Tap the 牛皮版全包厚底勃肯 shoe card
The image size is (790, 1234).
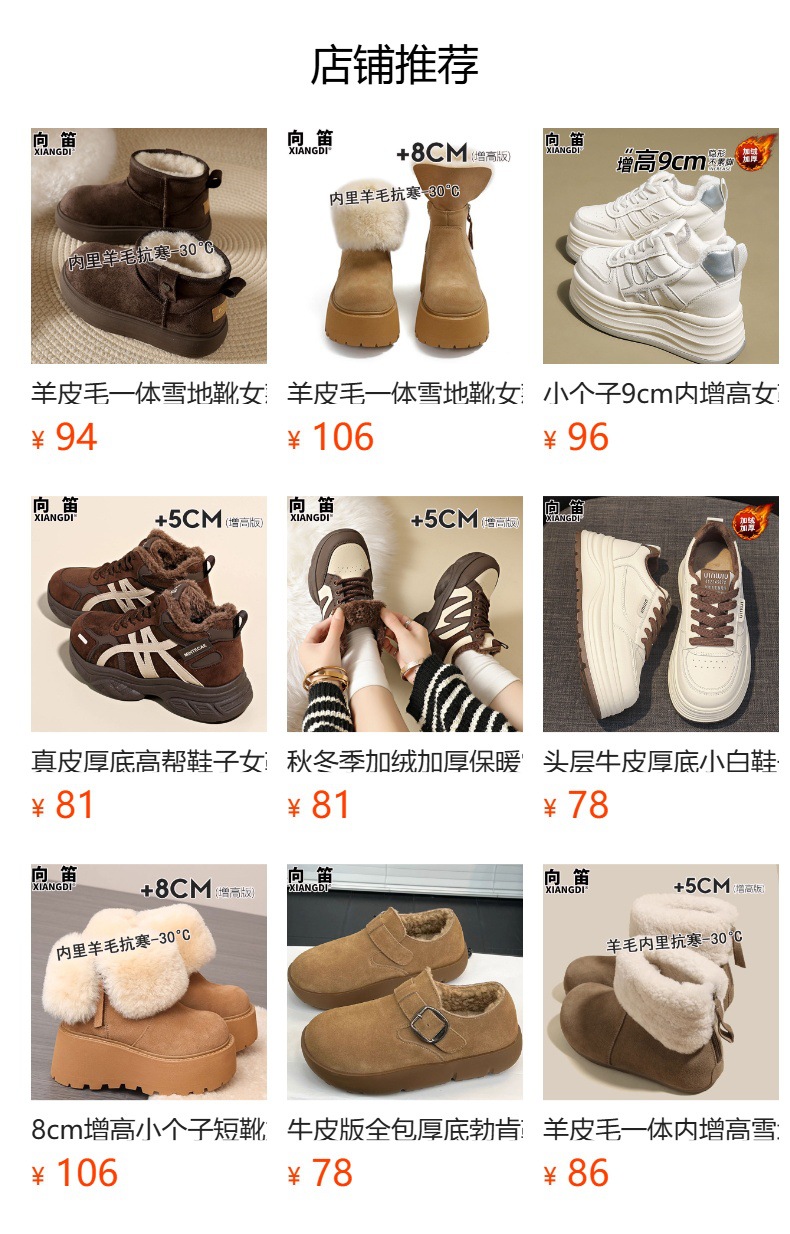(x=404, y=982)
